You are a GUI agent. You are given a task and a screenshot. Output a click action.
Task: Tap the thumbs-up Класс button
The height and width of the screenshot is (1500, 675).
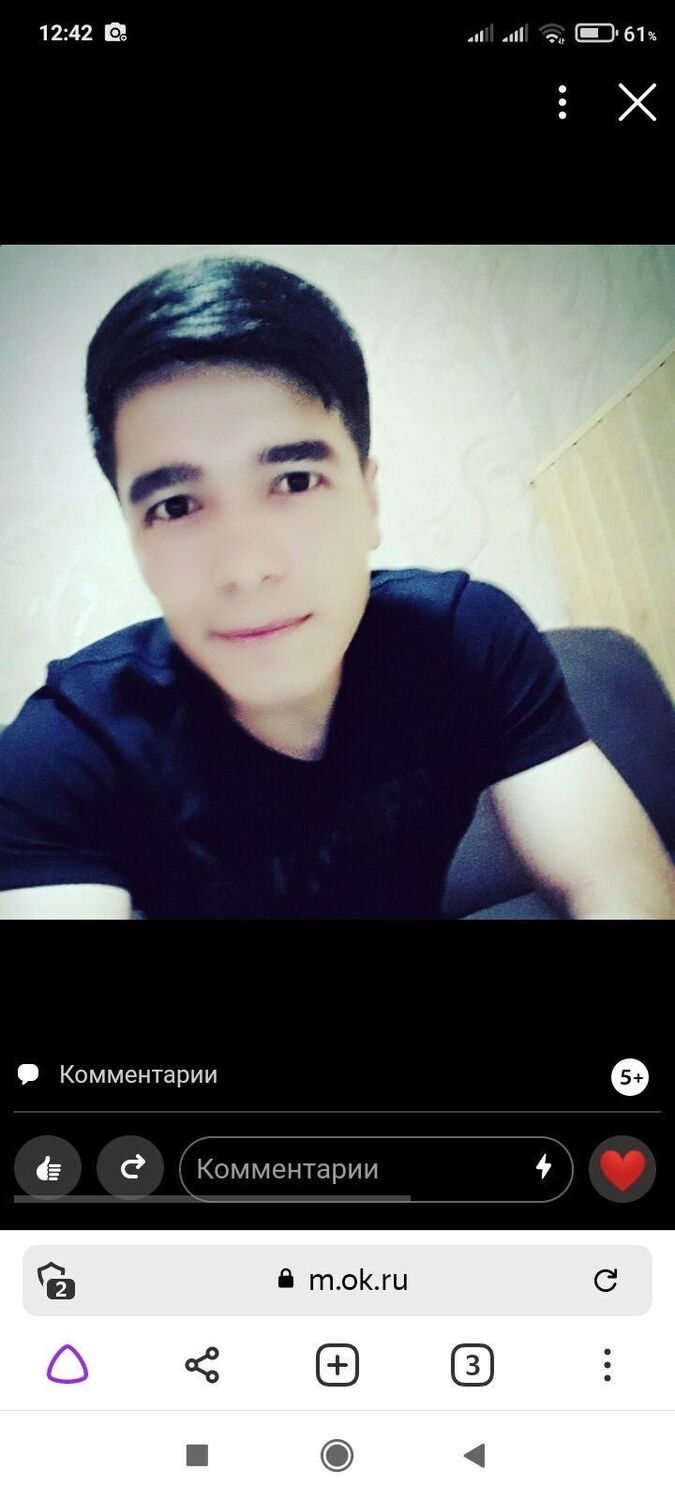pos(48,1168)
